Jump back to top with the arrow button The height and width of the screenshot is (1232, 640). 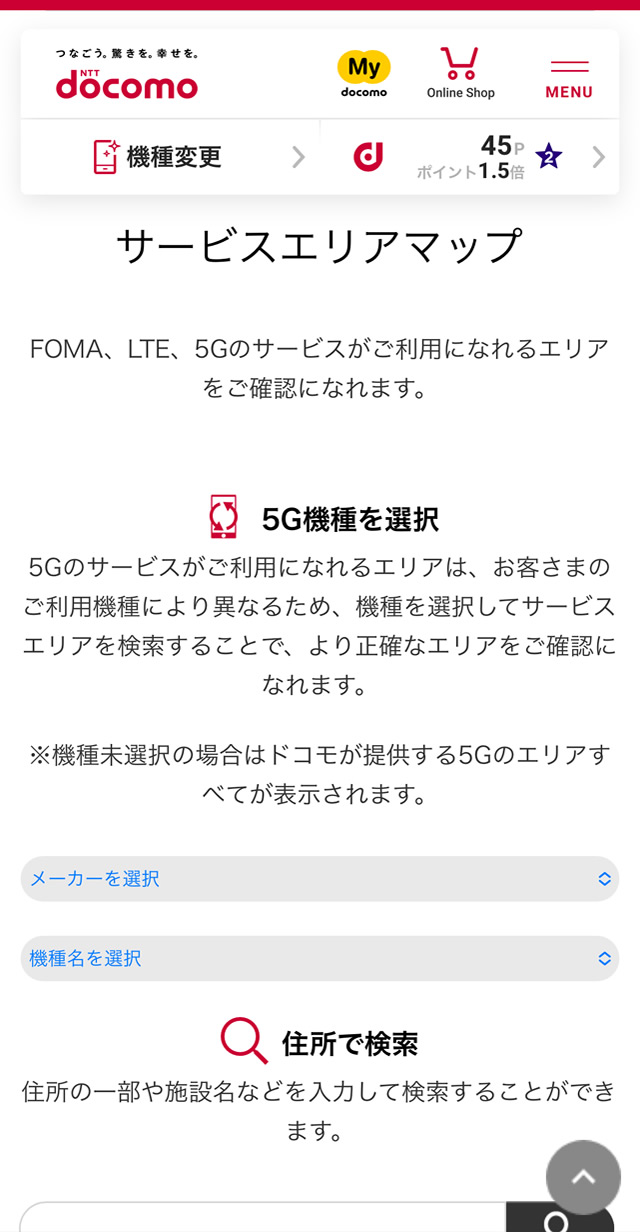click(x=583, y=1178)
